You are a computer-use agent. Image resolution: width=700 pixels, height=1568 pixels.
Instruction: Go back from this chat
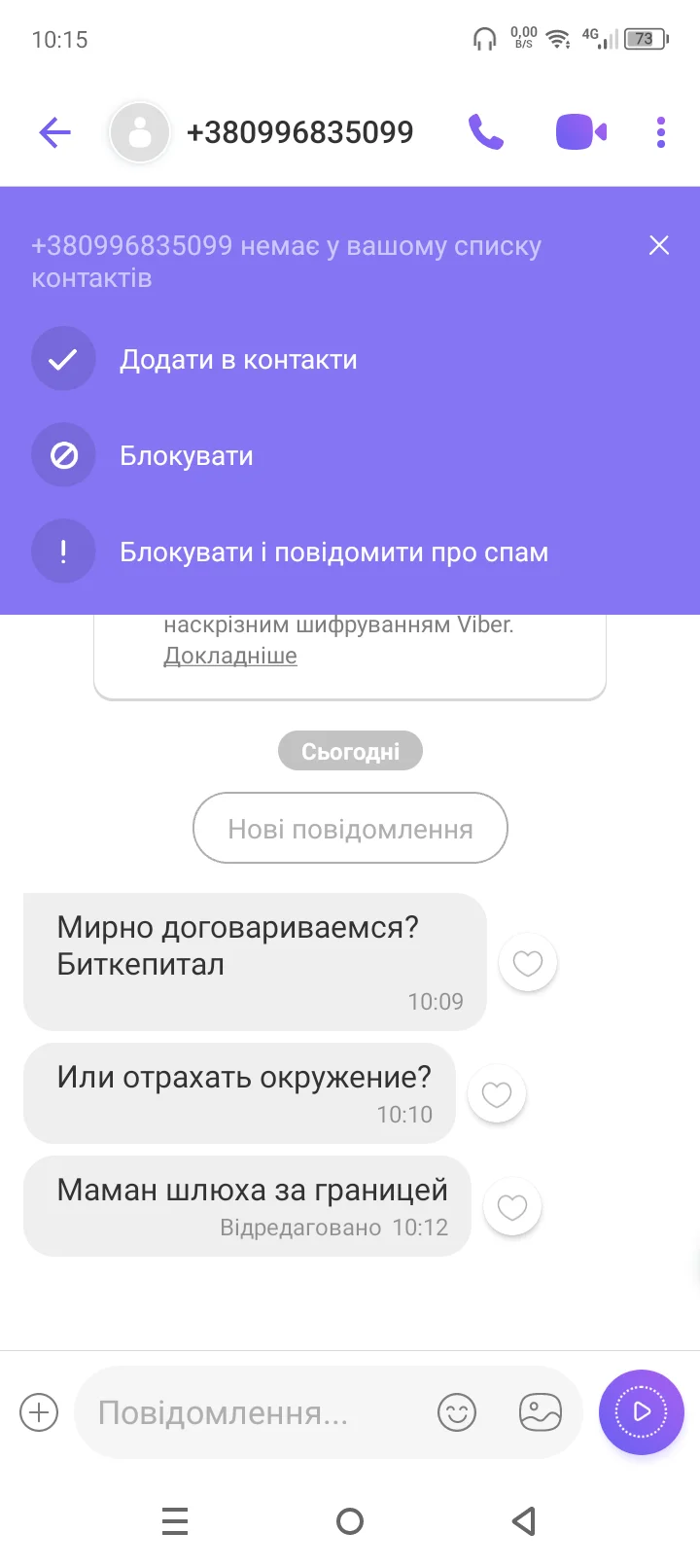(54, 132)
